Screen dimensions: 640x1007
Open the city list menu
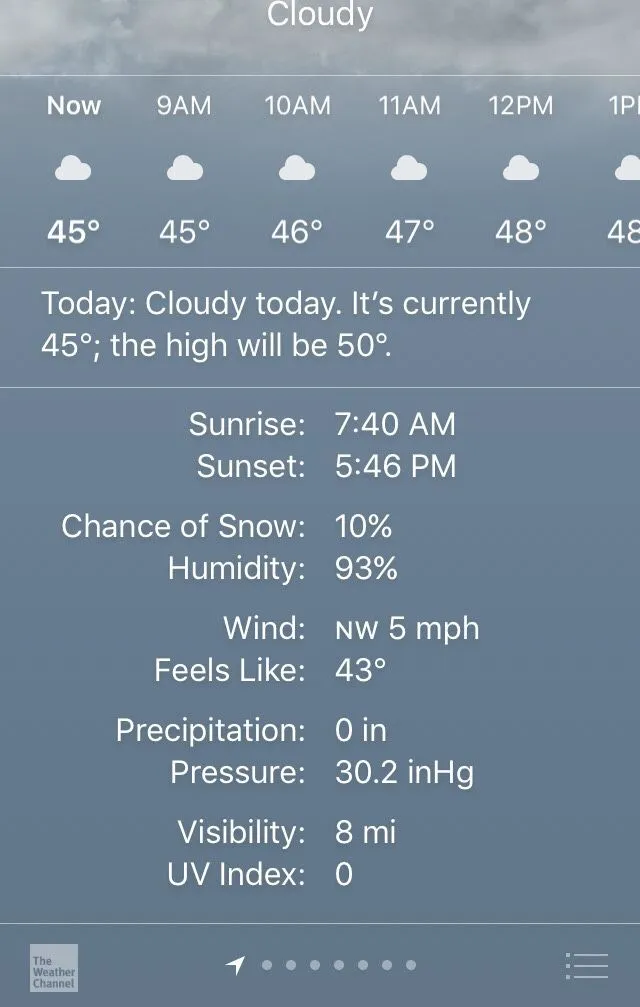click(587, 965)
